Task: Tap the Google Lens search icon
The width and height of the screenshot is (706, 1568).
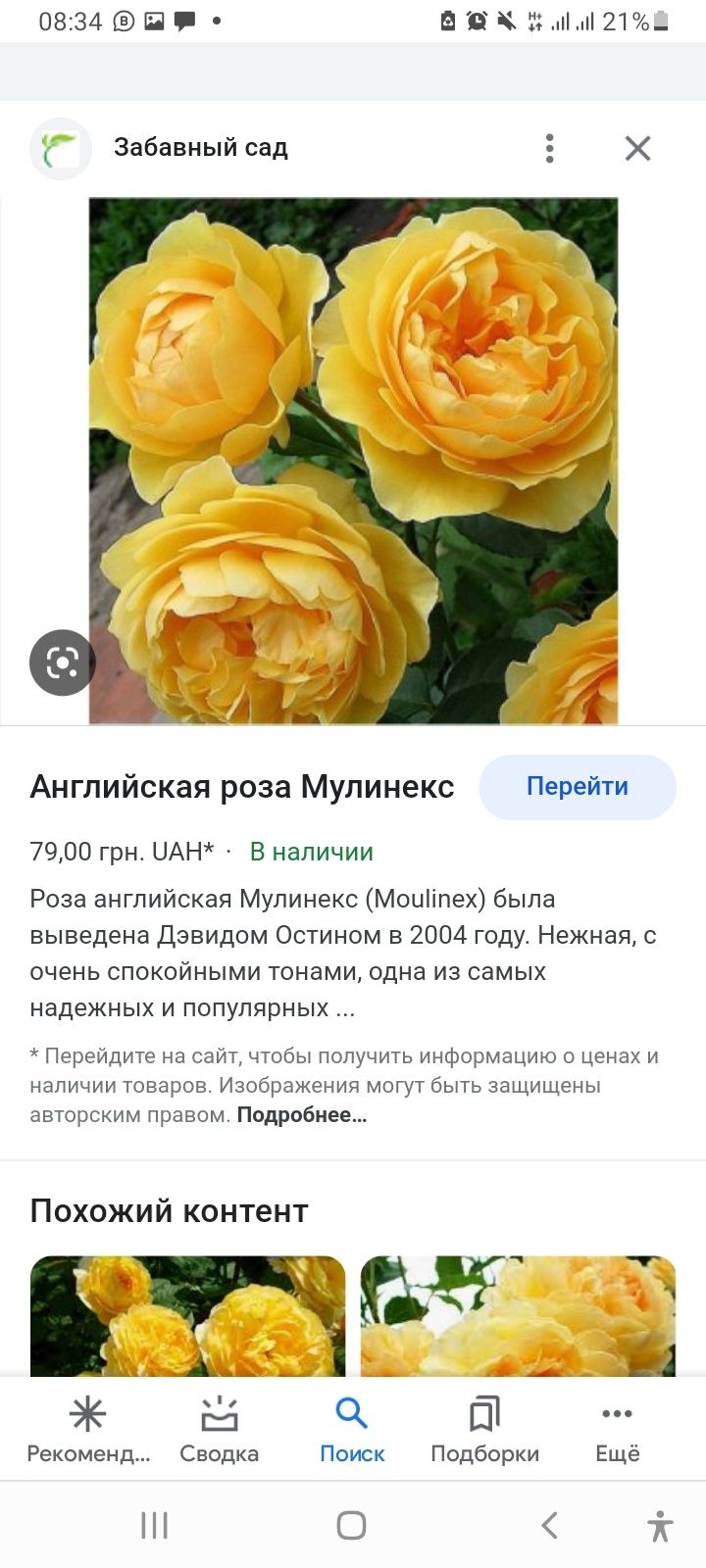Action: [x=62, y=662]
